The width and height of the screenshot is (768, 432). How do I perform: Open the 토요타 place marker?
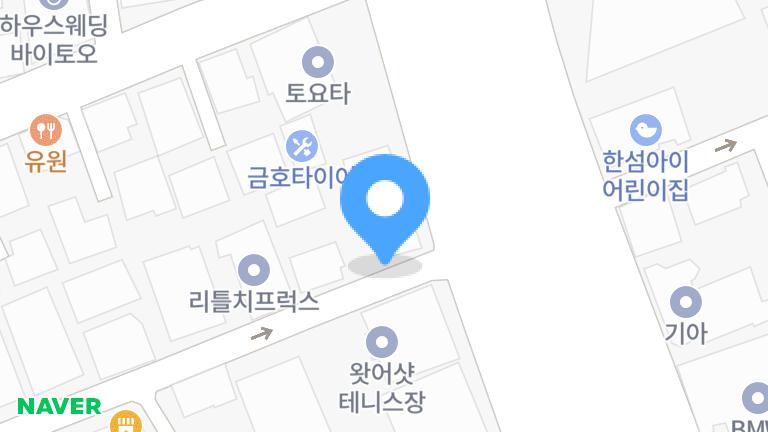(318, 63)
